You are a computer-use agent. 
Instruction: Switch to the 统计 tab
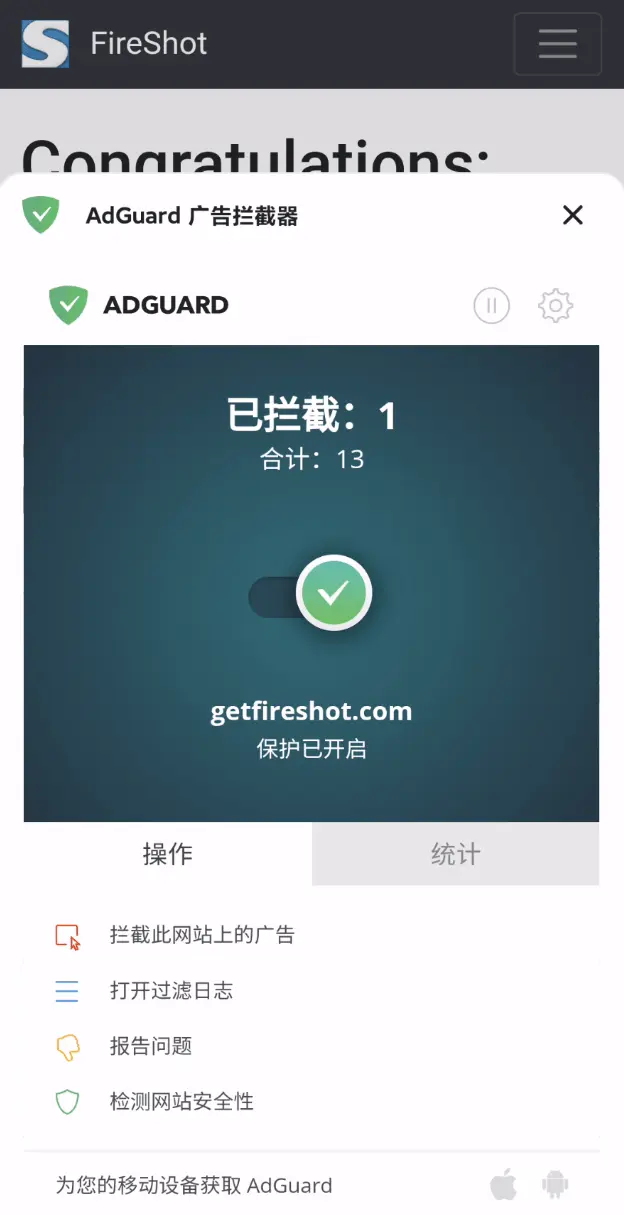point(455,854)
